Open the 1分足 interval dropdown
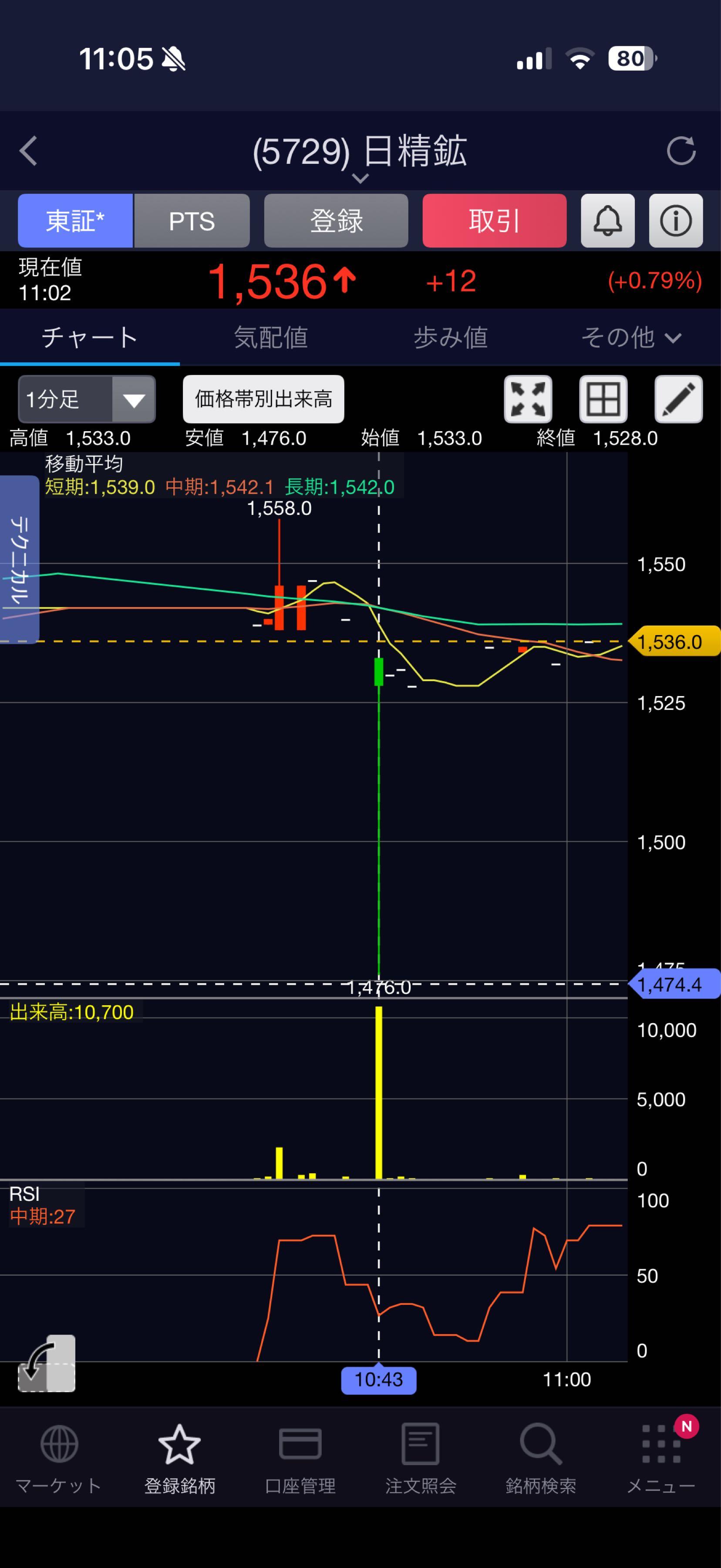The height and width of the screenshot is (1568, 721). 87,399
